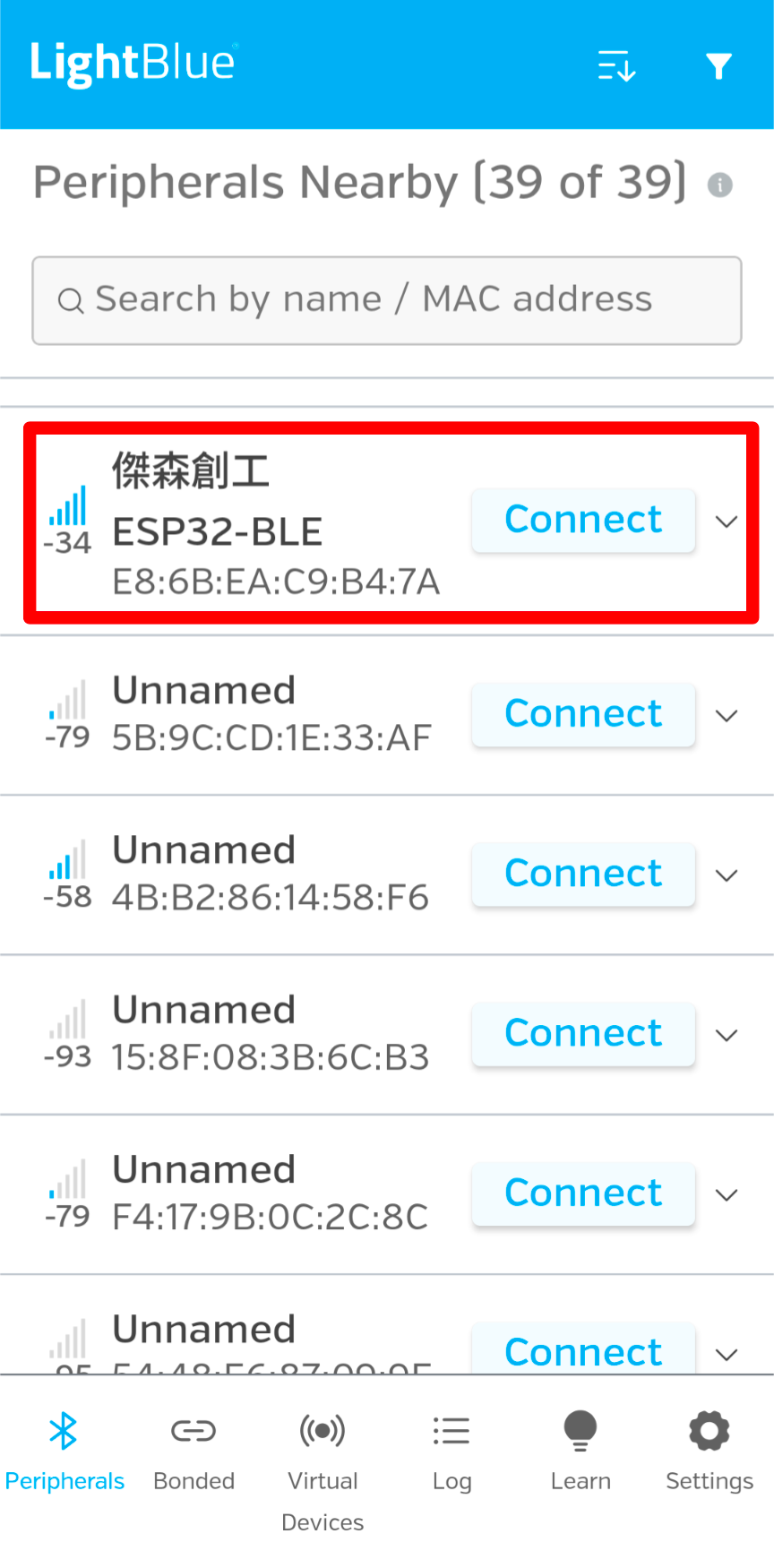Image resolution: width=774 pixels, height=1568 pixels.
Task: Expand details for 5B:9C:CD:1E:33:AF
Action: (727, 715)
